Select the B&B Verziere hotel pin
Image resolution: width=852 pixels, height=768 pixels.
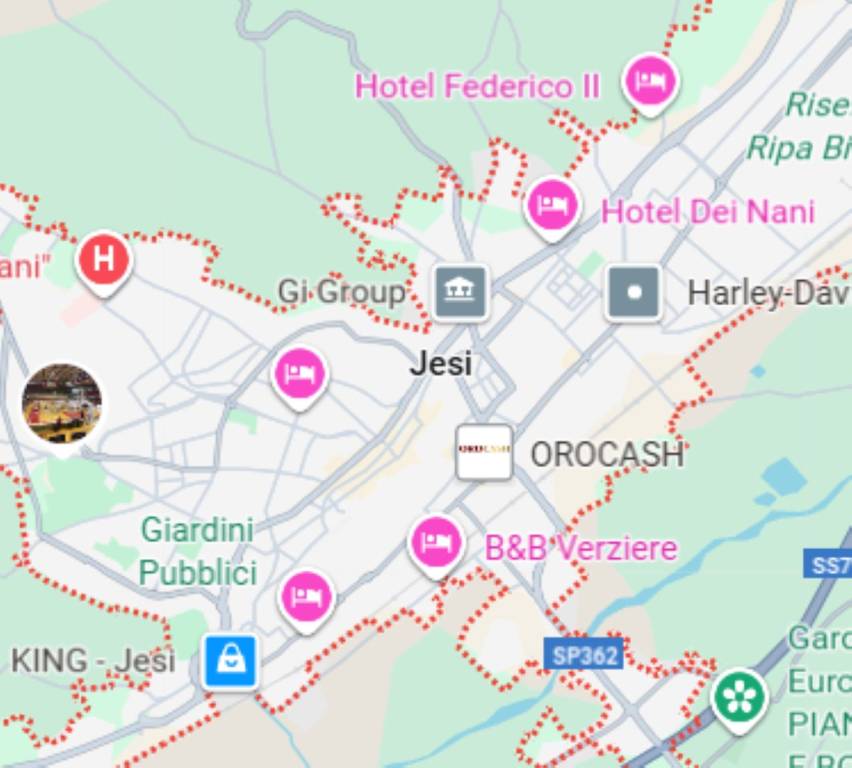437,543
